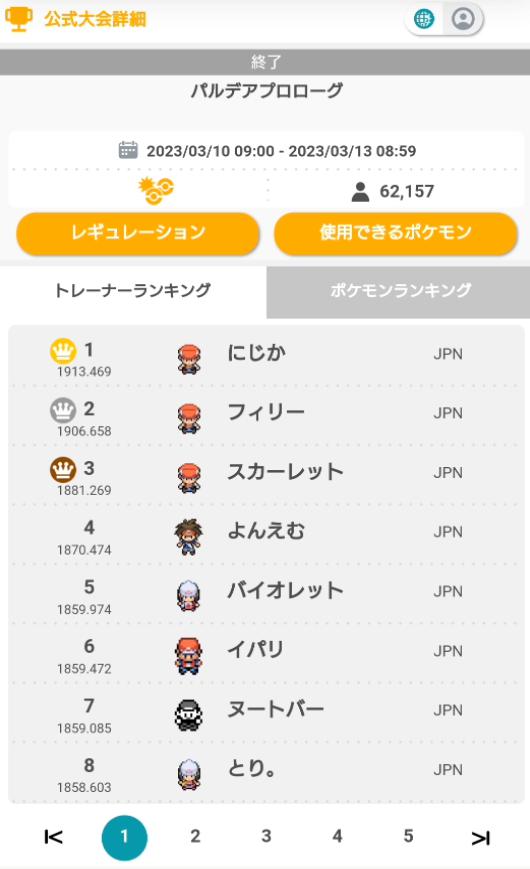Image resolution: width=530 pixels, height=869 pixels.
Task: Open trainer バイオレット's ranking entry
Action: (x=266, y=595)
